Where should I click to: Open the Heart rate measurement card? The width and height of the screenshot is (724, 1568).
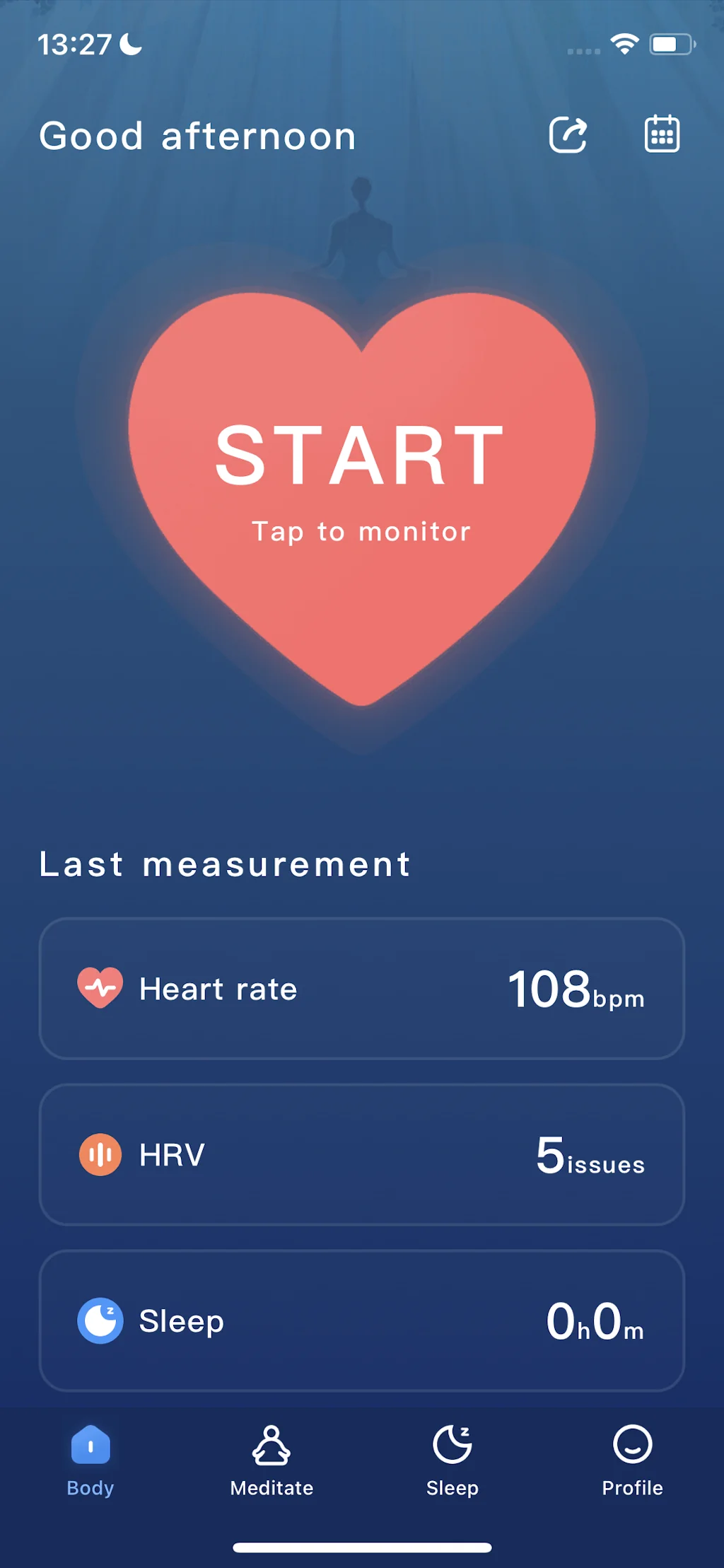click(x=361, y=988)
